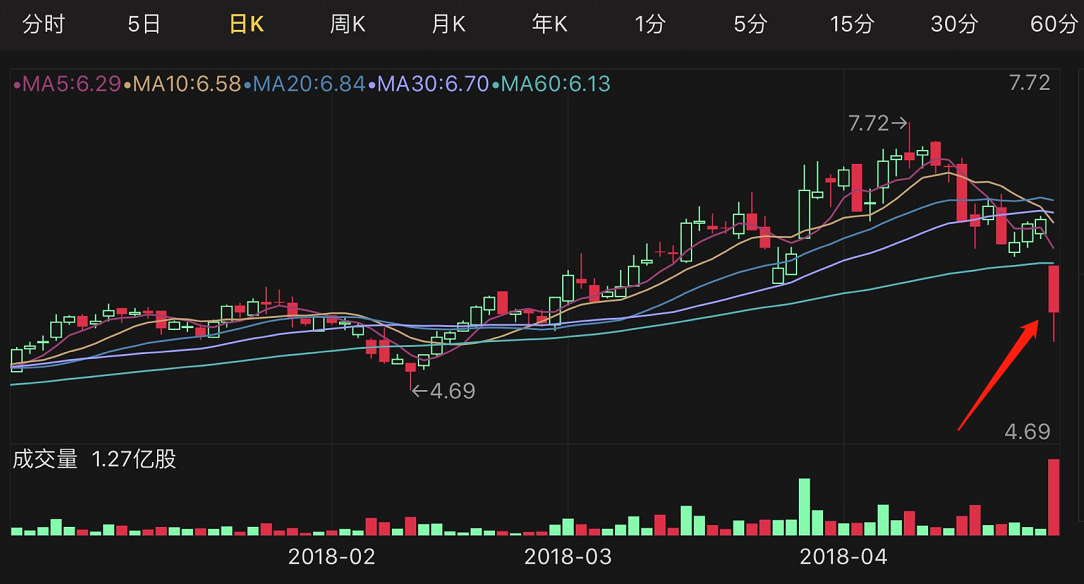Screen dimensions: 1084x584
Task: Choose the 30分 interval tab
Action: [954, 24]
